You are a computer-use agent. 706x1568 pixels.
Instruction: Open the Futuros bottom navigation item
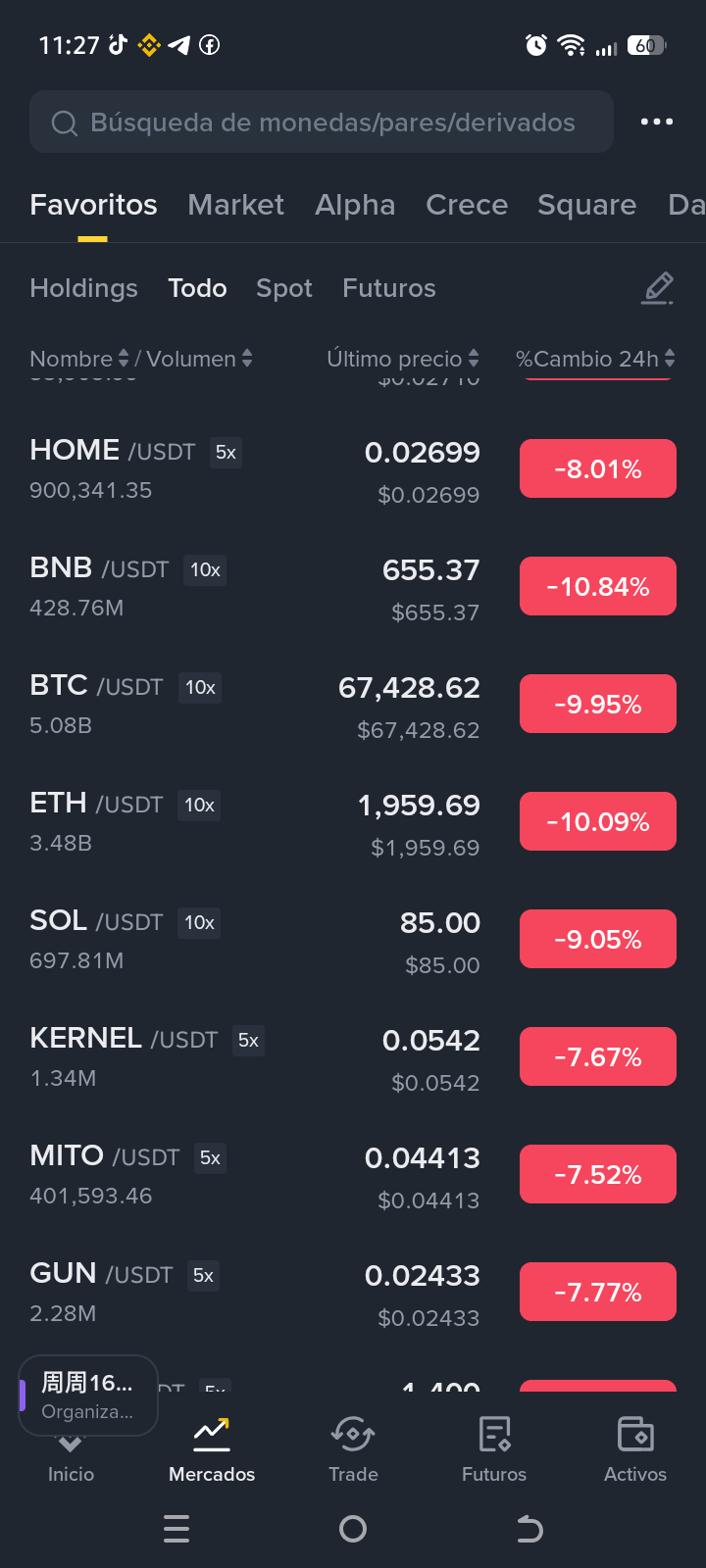click(x=494, y=1448)
